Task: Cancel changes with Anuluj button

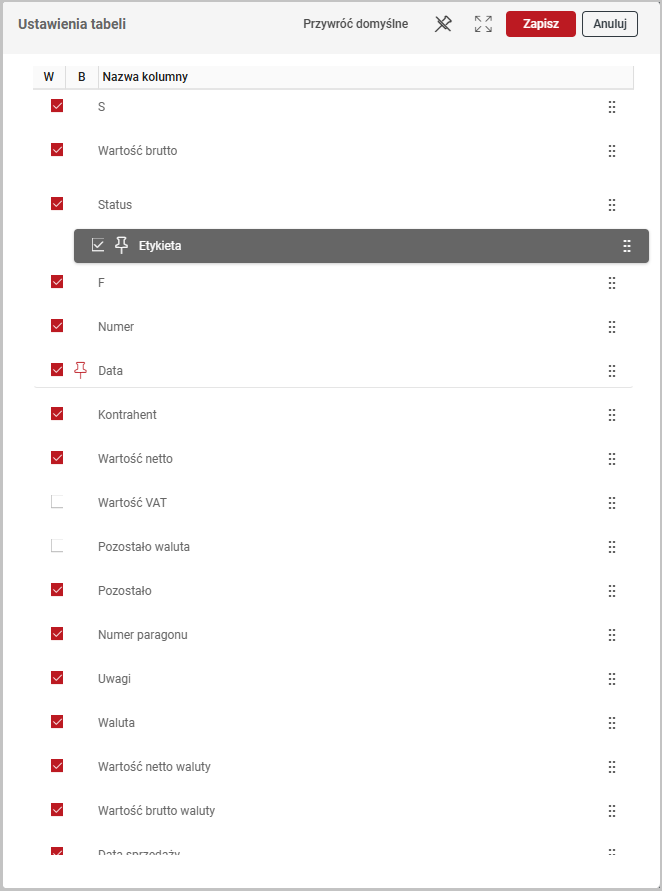Action: [609, 24]
